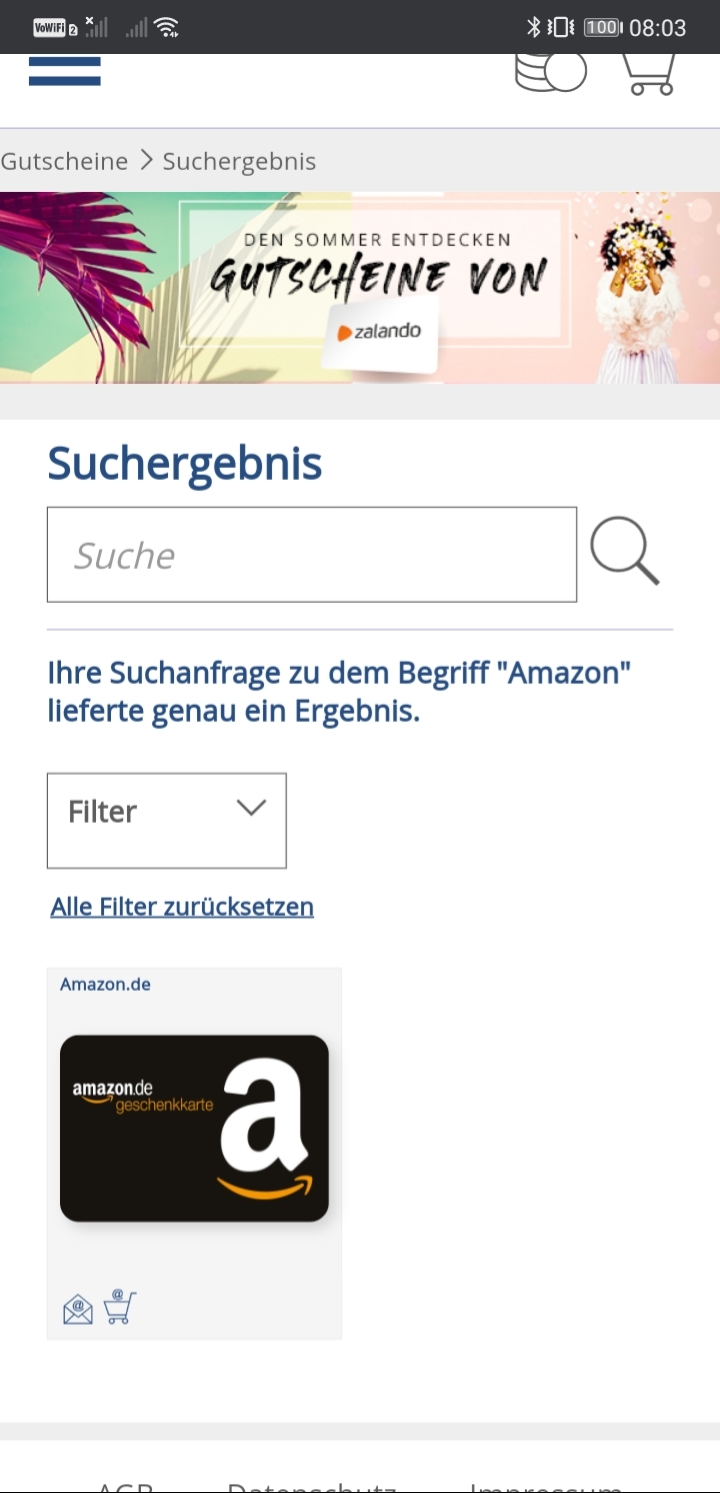Expand the Filter dropdown

167,820
